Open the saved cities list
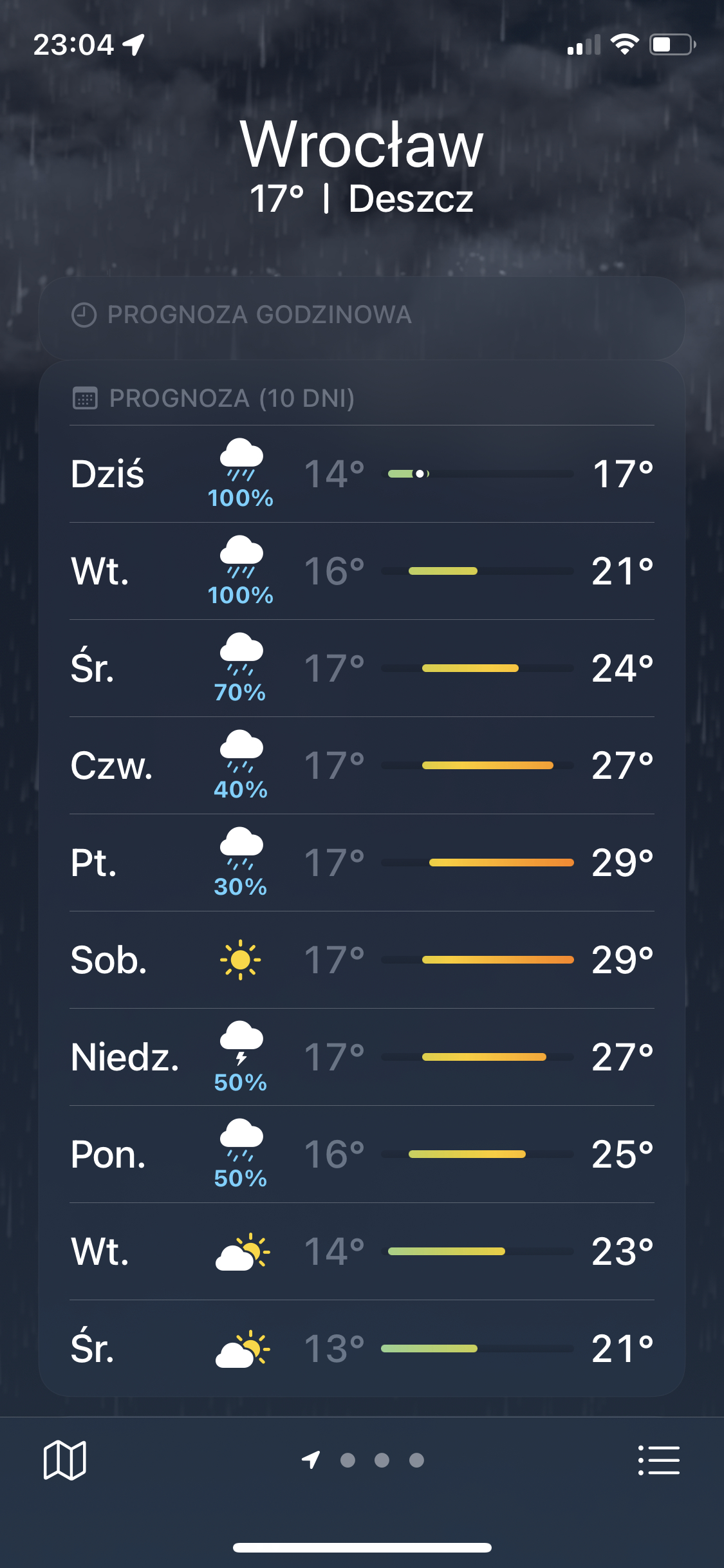Image resolution: width=724 pixels, height=1568 pixels. coord(658,1460)
